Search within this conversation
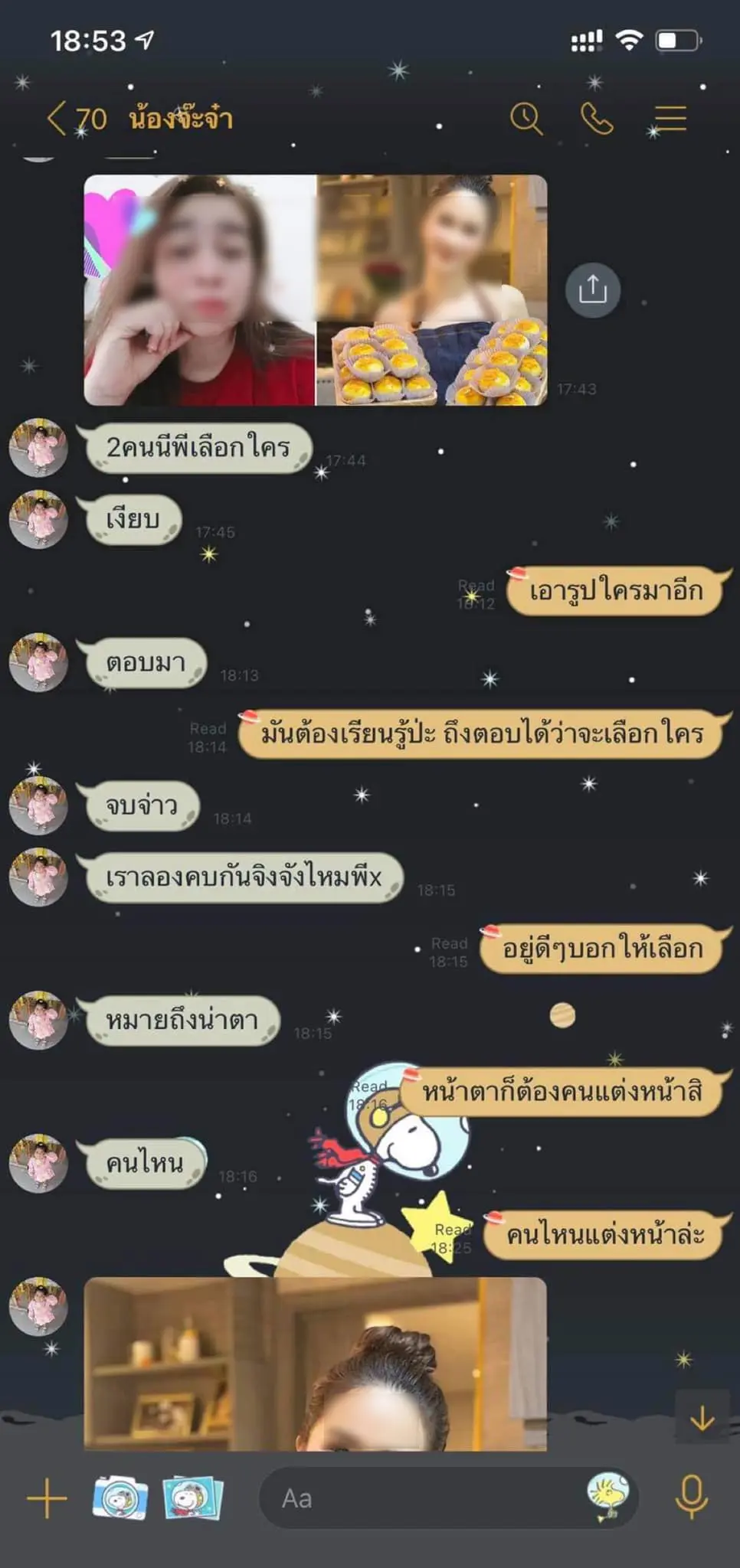 (x=526, y=119)
